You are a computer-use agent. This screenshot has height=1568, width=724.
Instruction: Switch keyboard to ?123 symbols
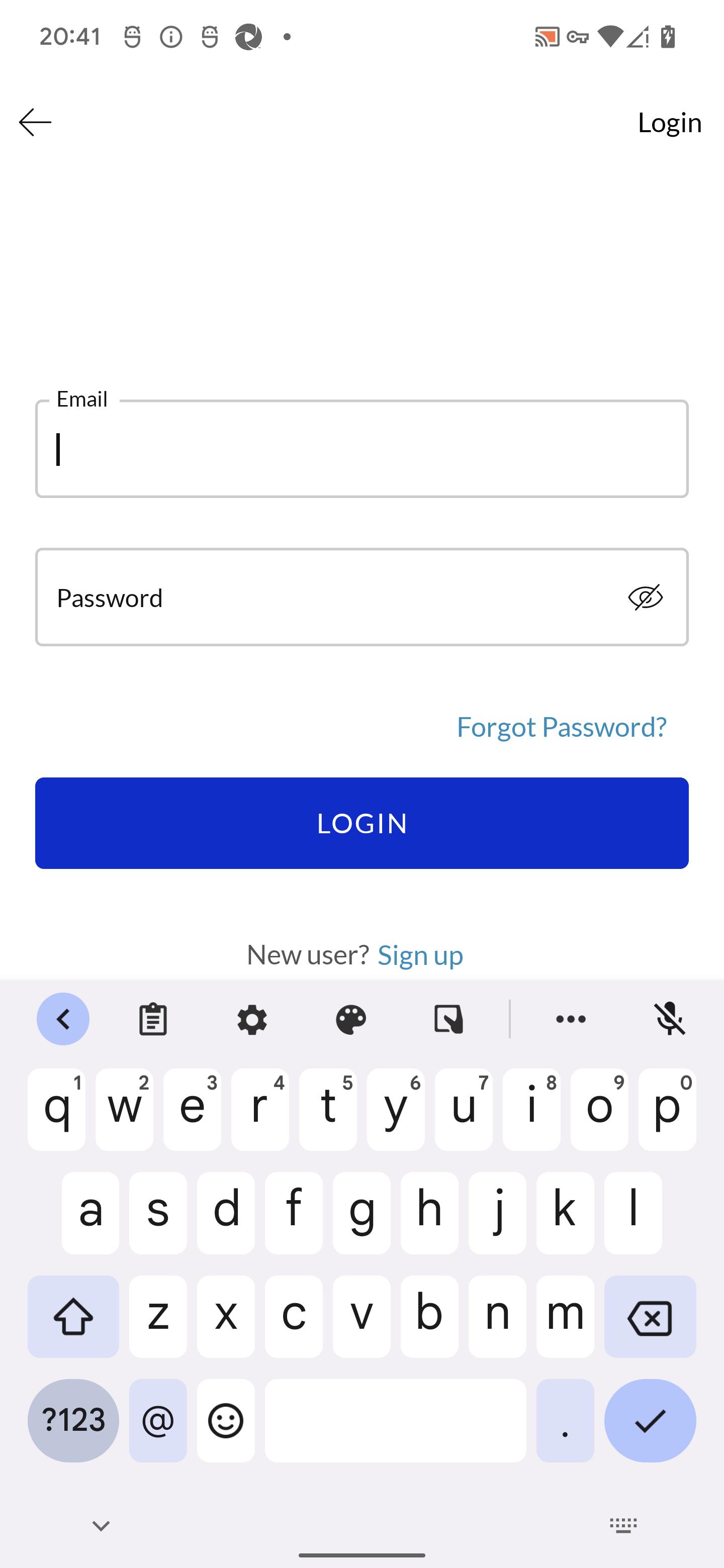click(73, 1421)
